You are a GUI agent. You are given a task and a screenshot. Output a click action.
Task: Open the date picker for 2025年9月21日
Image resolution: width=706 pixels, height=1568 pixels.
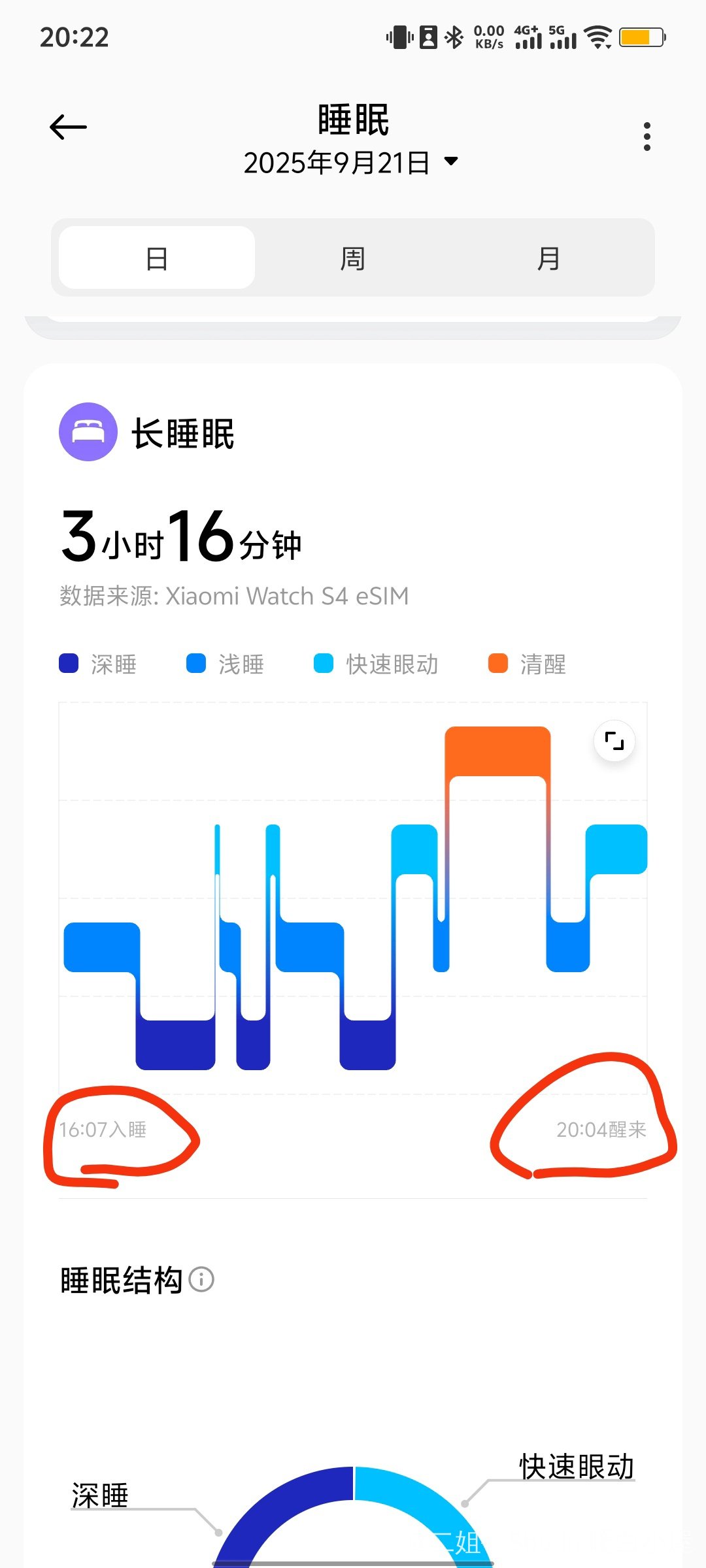click(x=351, y=163)
